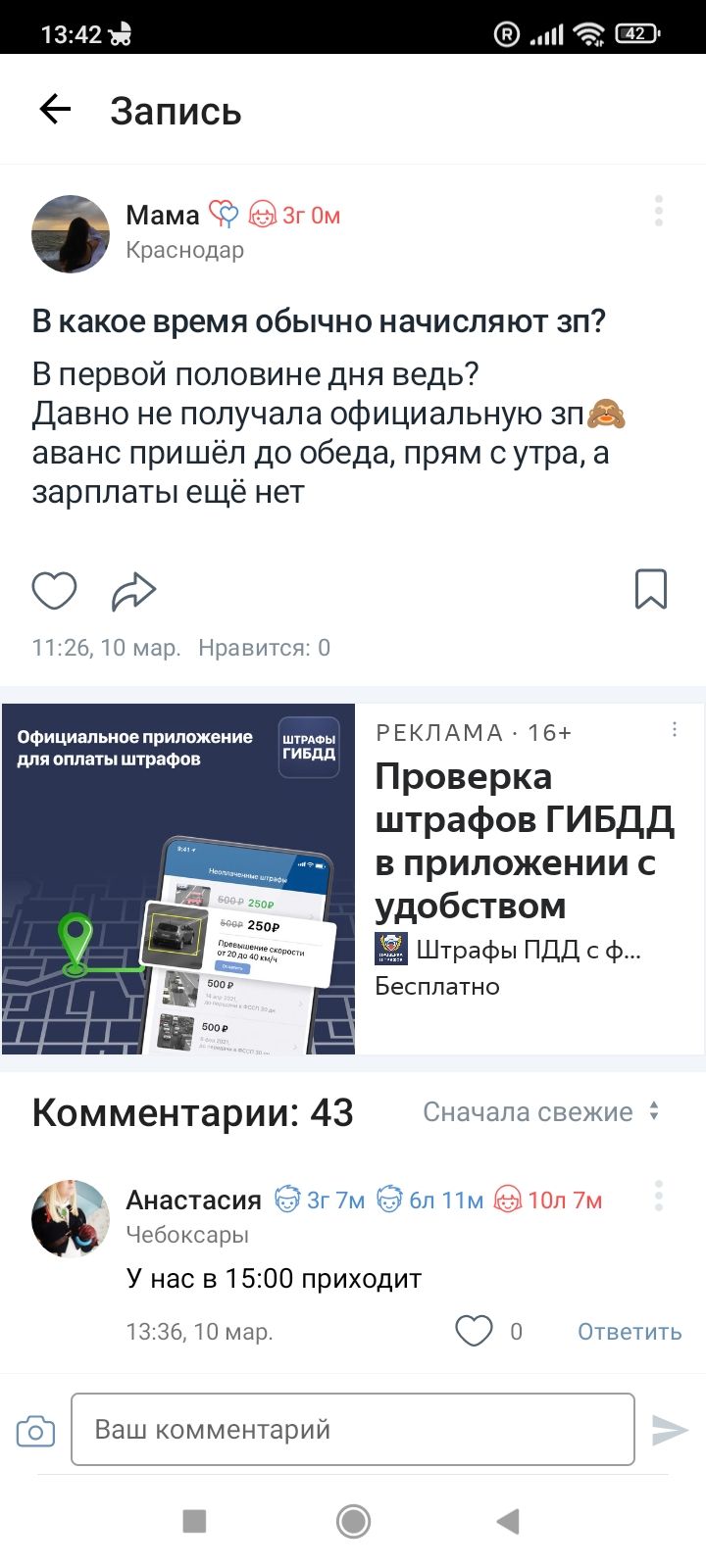Go to the system home screen
The height and width of the screenshot is (1568, 706).
coord(353,1521)
